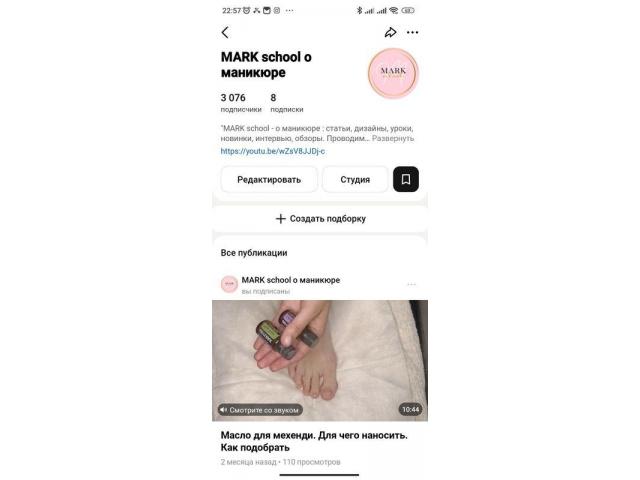Screen dimensions: 640x480
Task: Open the channel overflow menu
Action: pos(413,33)
